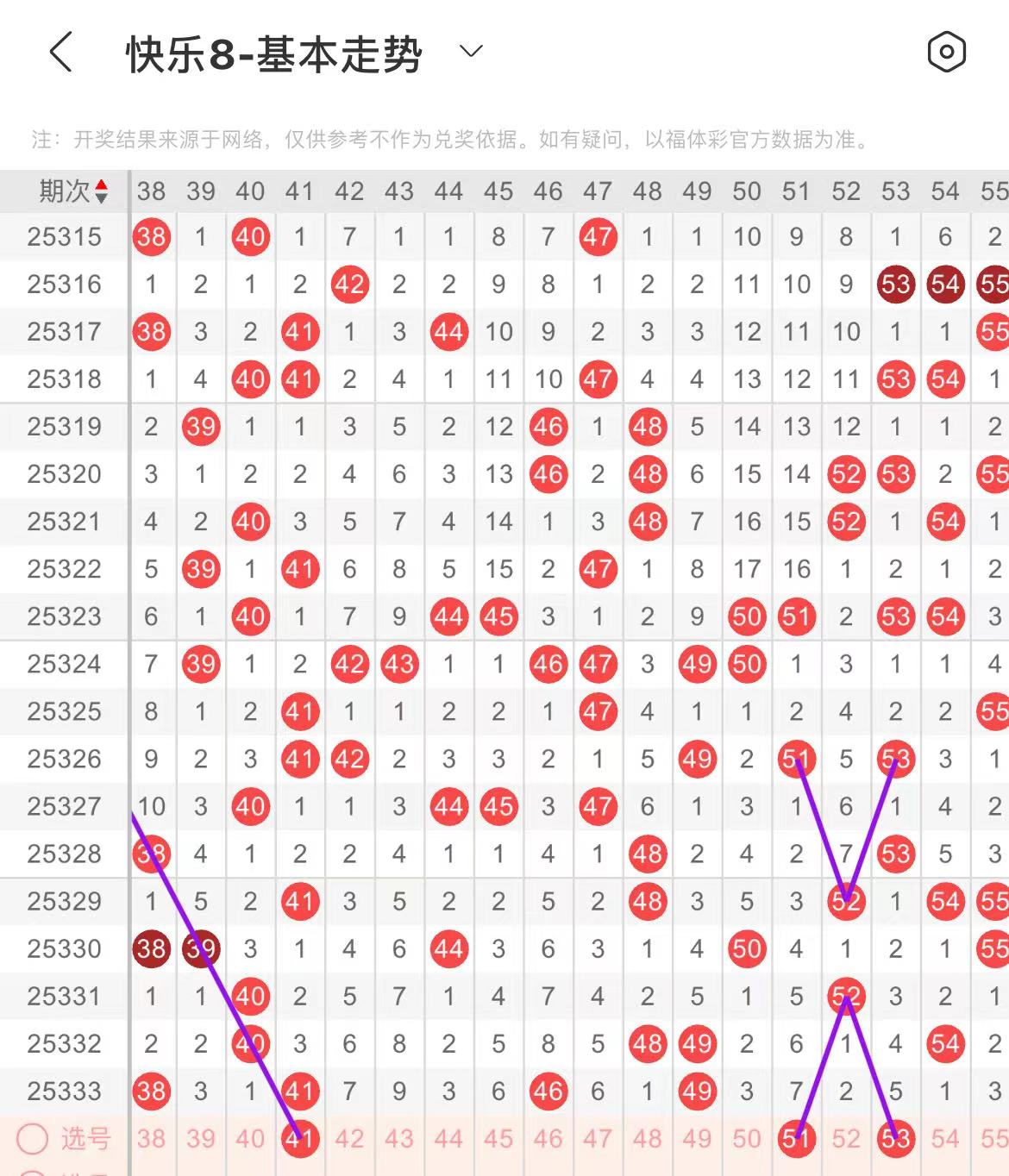This screenshot has height=1176, width=1009.
Task: Go back using the top-left arrow
Action: click(x=60, y=53)
